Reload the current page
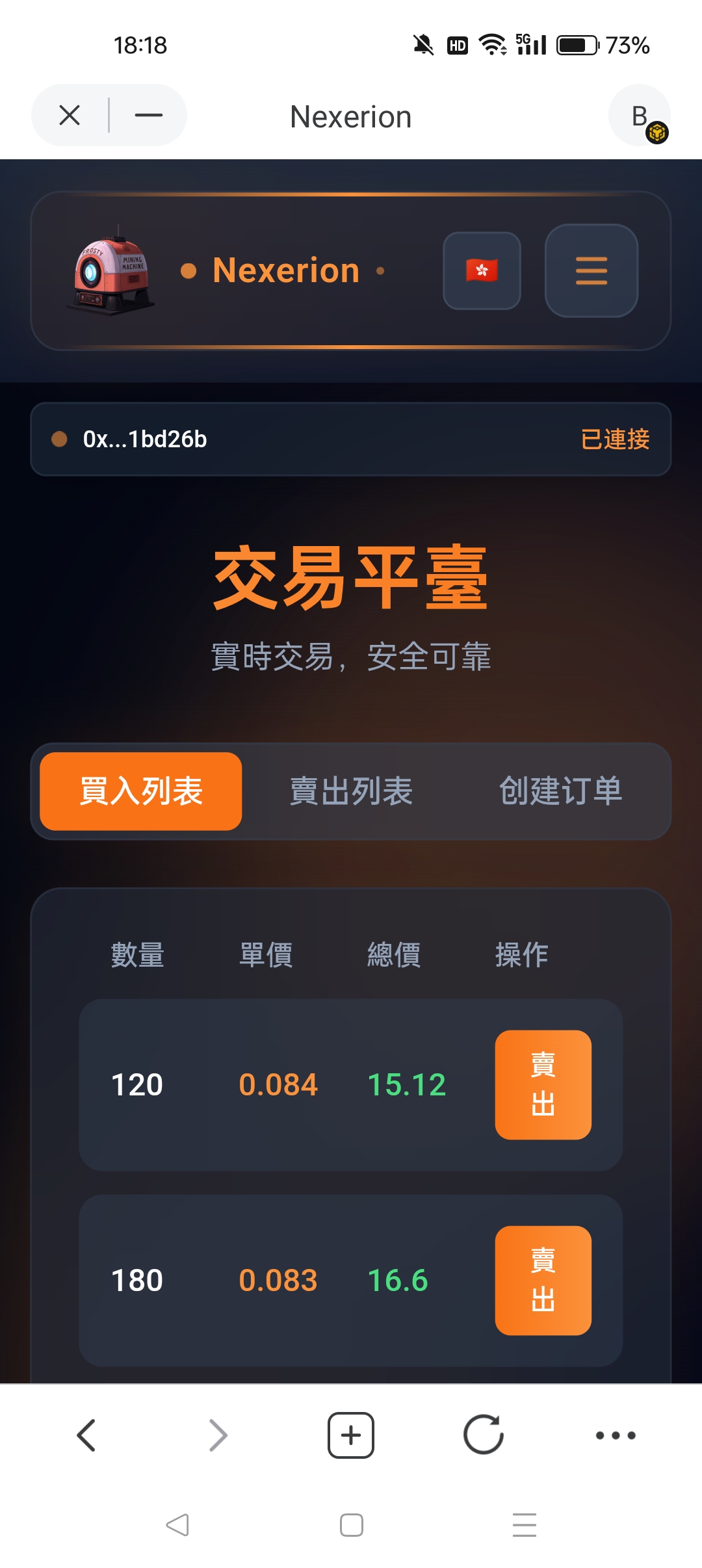This screenshot has height=1568, width=702. pos(483,1435)
